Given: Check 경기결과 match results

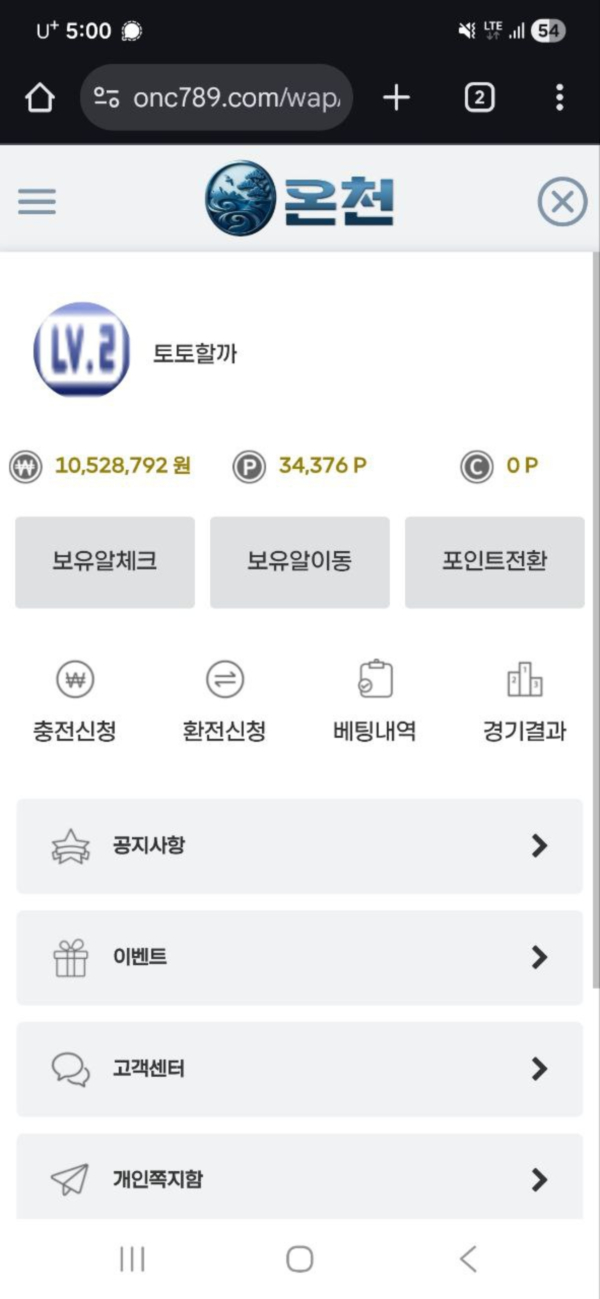Looking at the screenshot, I should 524,702.
